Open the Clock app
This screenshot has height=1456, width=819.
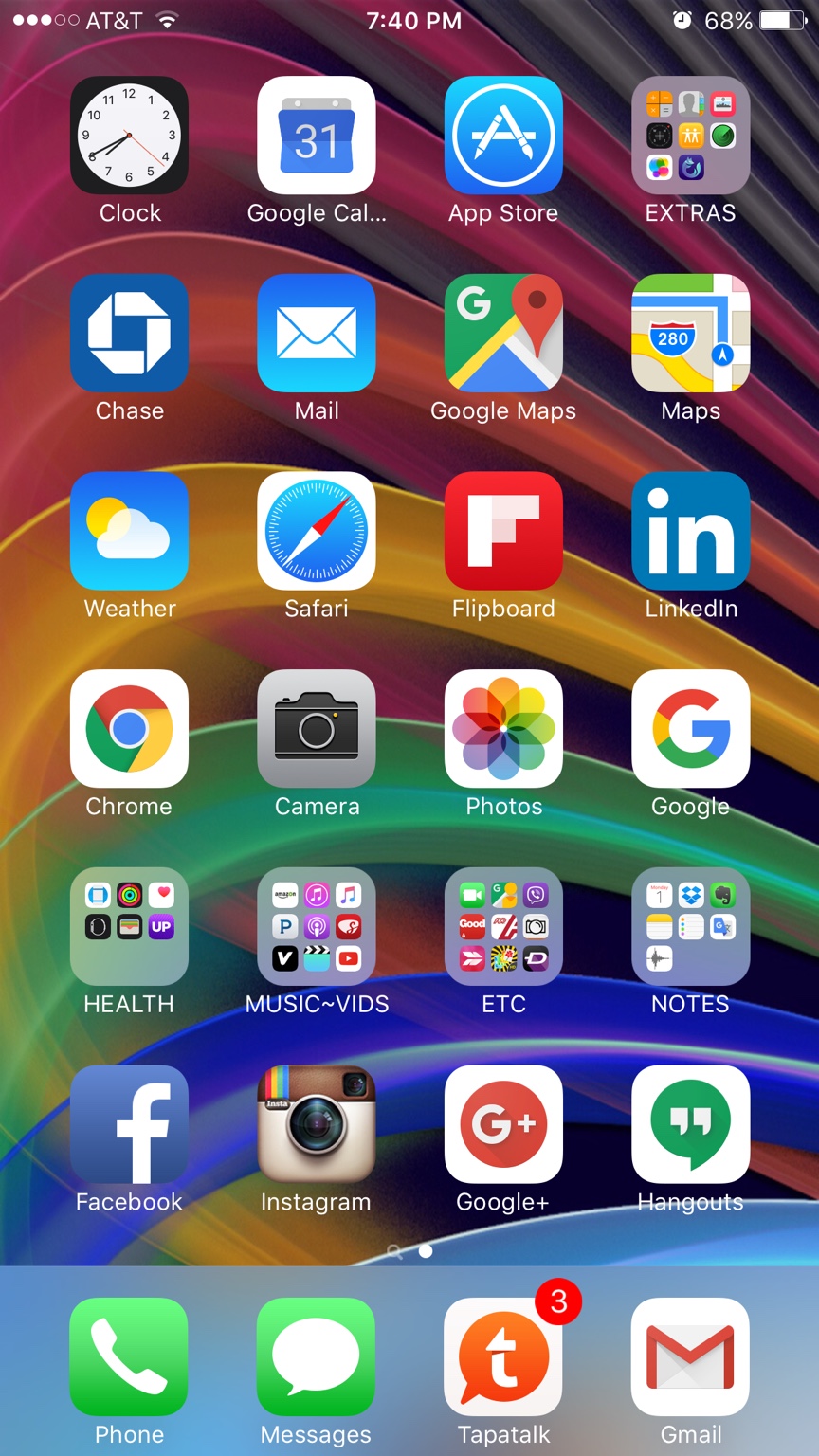pos(129,136)
